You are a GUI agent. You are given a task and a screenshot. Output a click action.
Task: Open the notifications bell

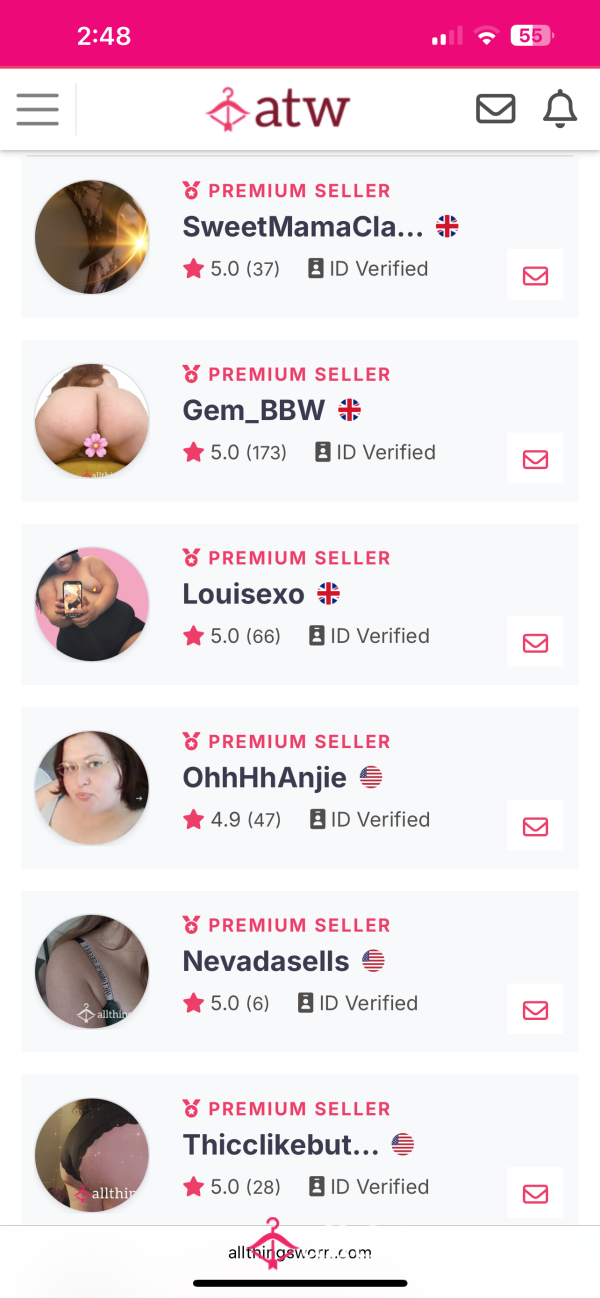[560, 108]
